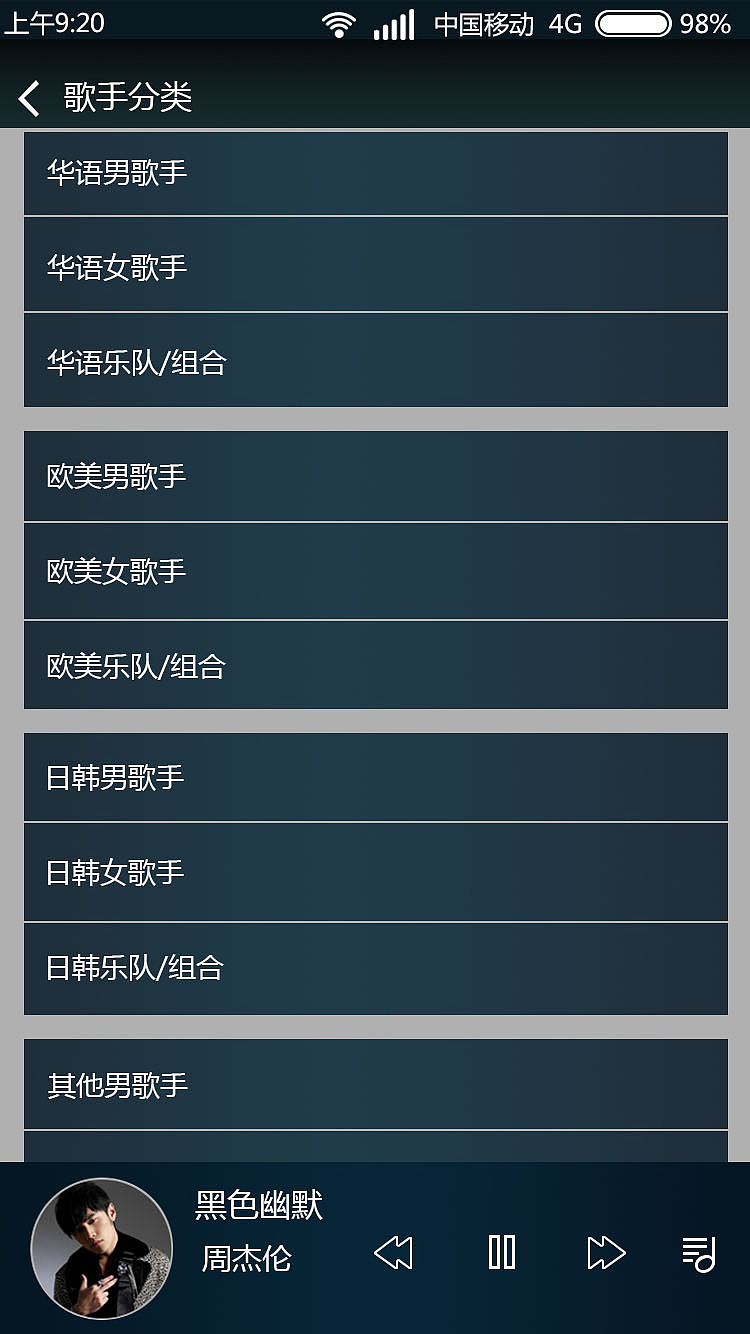Tap artist name 周杰伦 in mini player
This screenshot has height=1334, width=750.
click(244, 1259)
